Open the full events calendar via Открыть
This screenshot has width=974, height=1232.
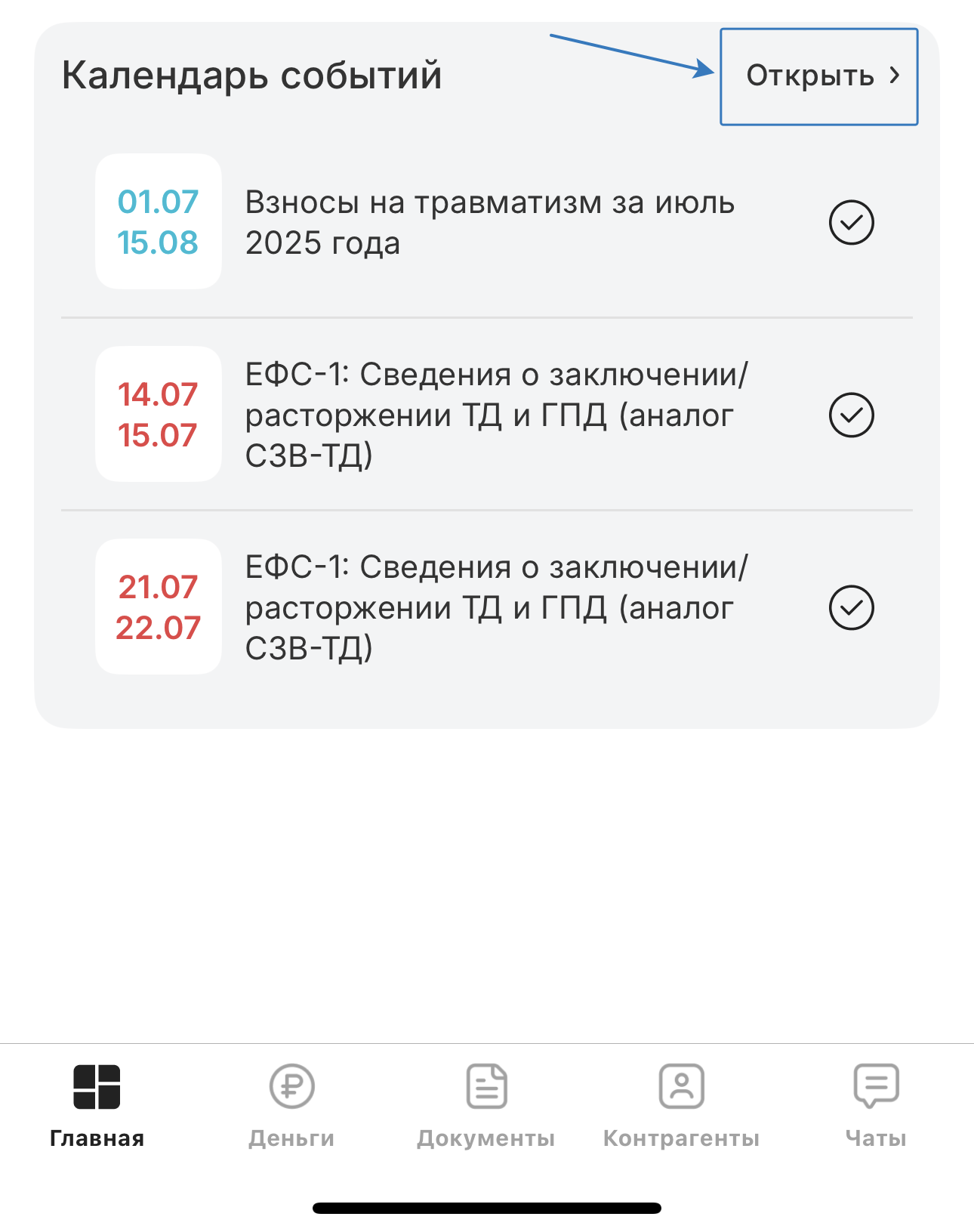[820, 76]
